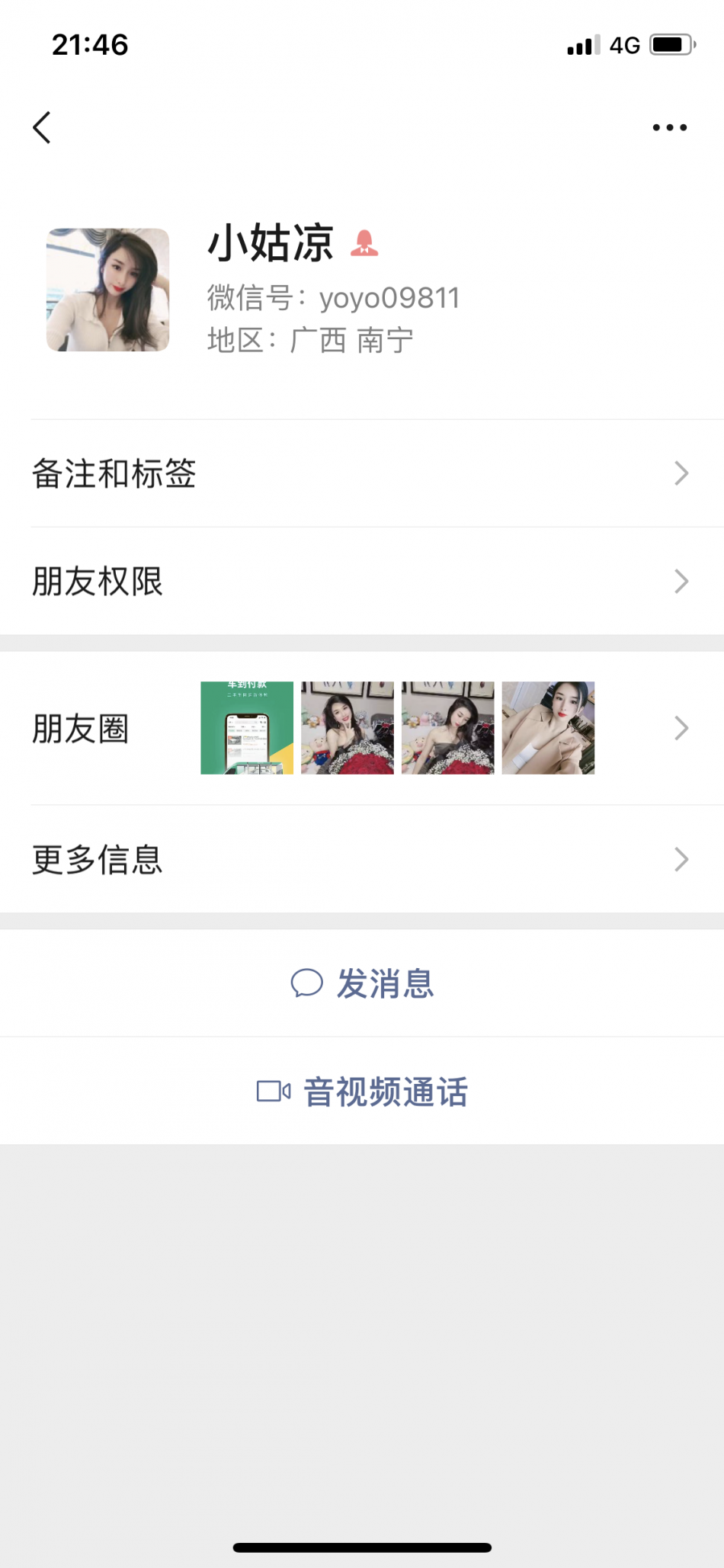
Task: Start 音视频通话 voice or video call
Action: (x=362, y=1091)
